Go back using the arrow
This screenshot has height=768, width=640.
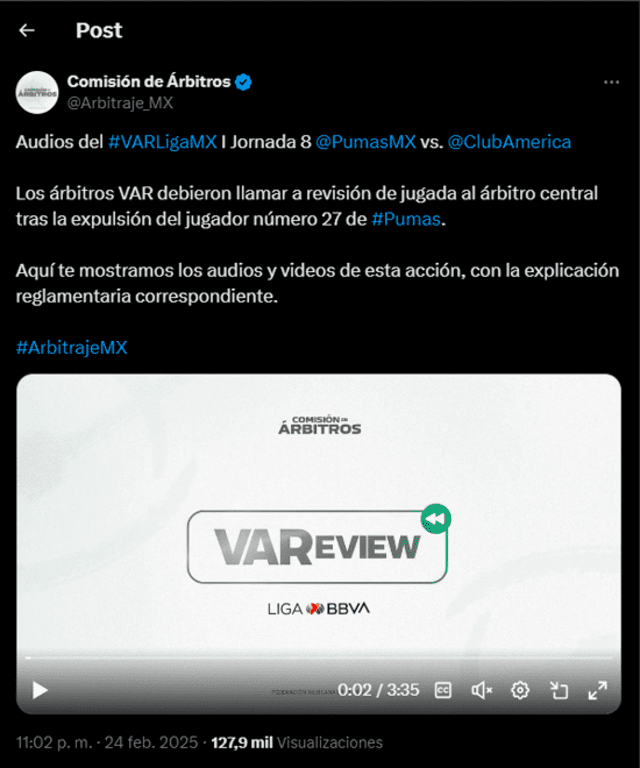(27, 31)
